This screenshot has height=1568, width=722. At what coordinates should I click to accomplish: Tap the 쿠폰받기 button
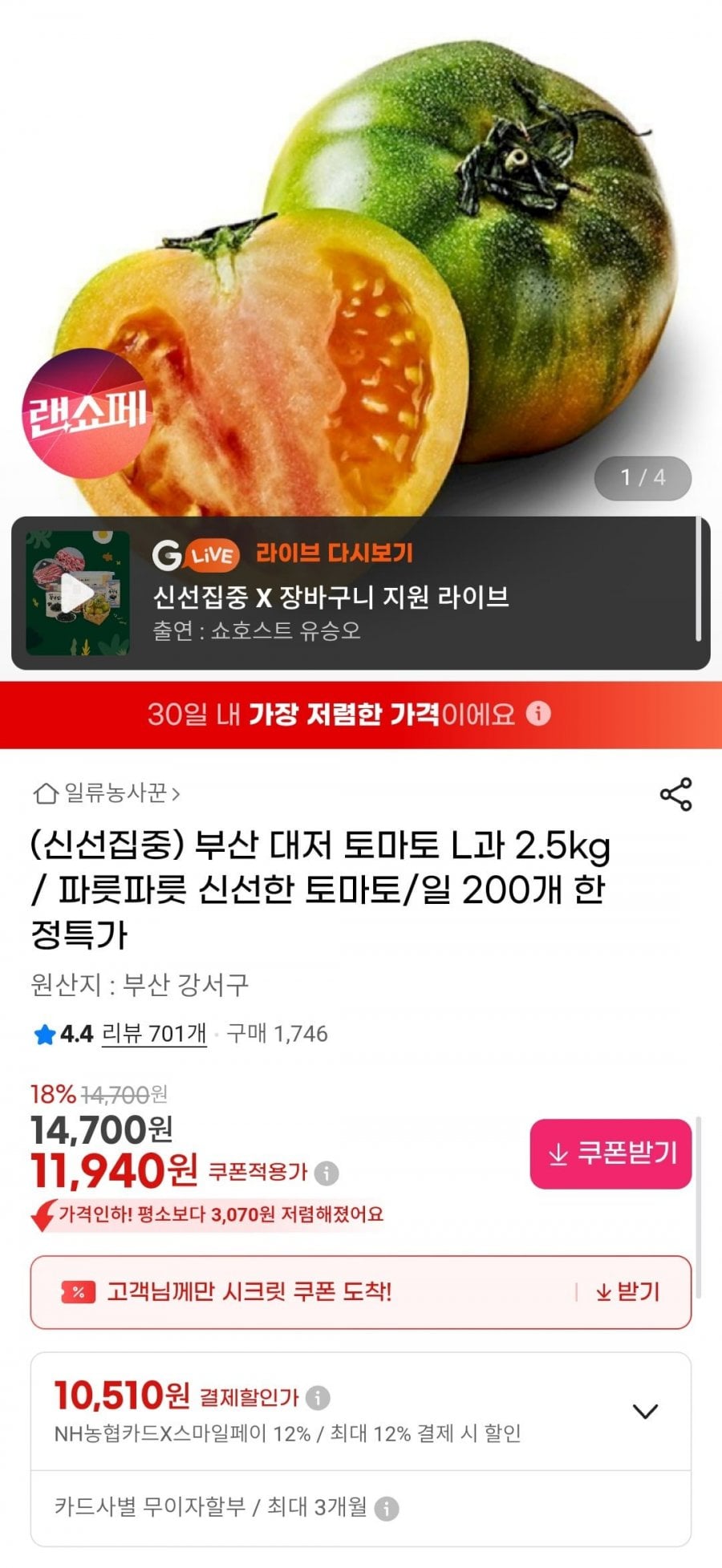[x=610, y=1153]
